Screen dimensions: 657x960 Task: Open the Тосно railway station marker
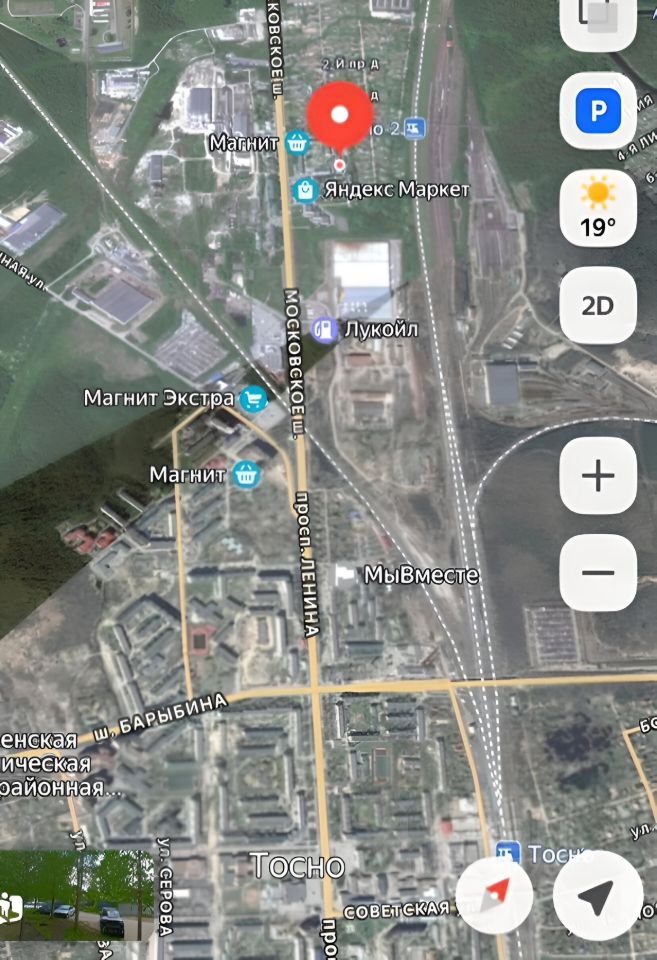[509, 853]
